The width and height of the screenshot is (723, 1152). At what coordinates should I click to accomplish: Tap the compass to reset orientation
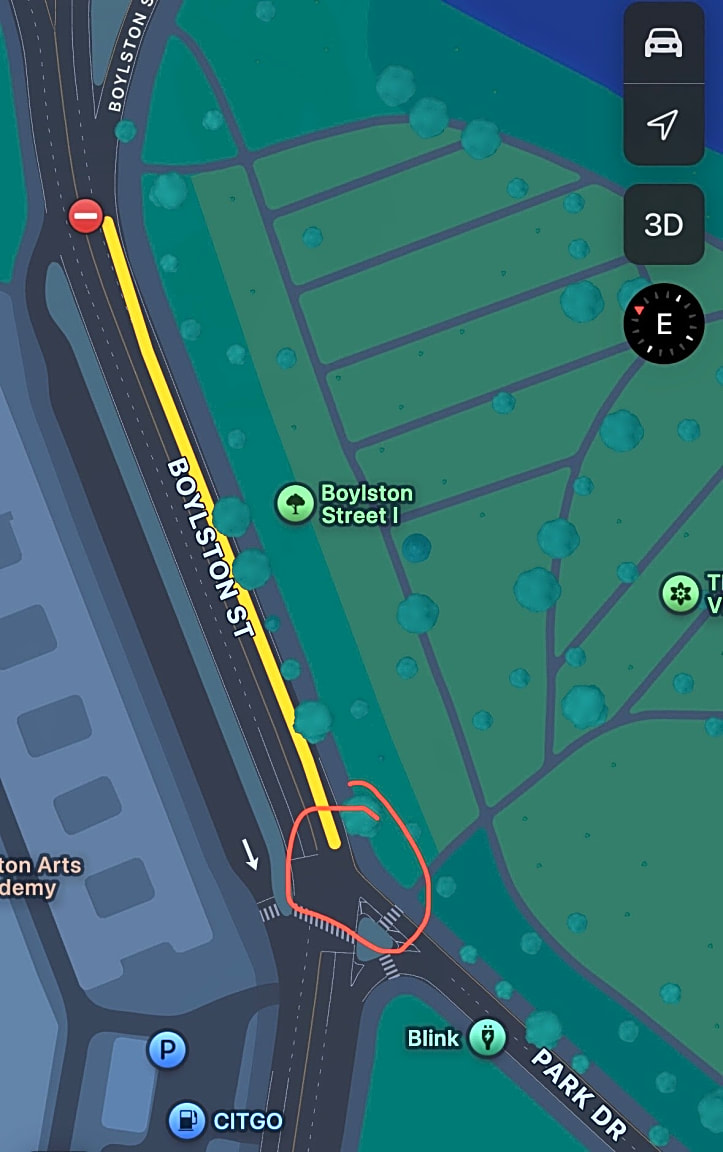click(x=664, y=324)
